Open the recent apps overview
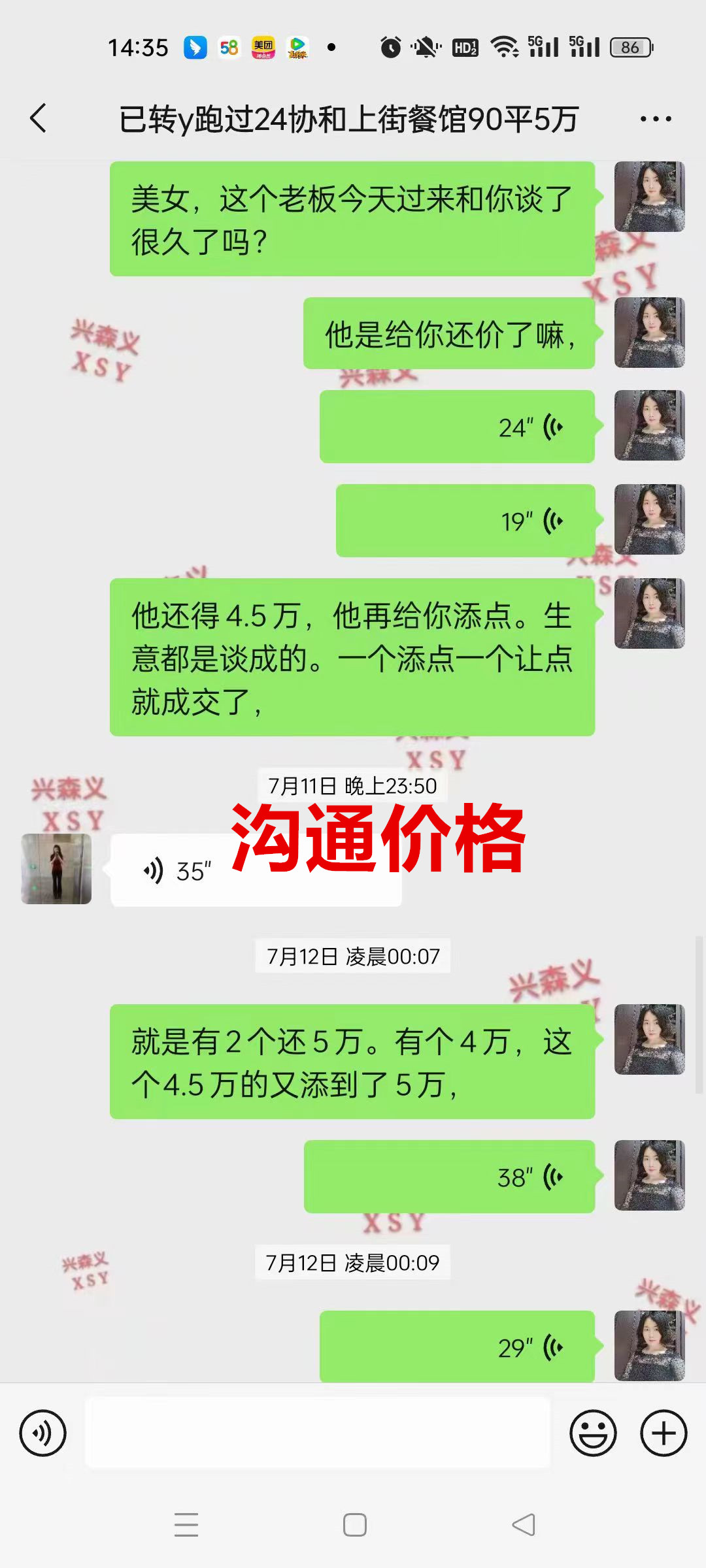The height and width of the screenshot is (1568, 706). point(186,1525)
